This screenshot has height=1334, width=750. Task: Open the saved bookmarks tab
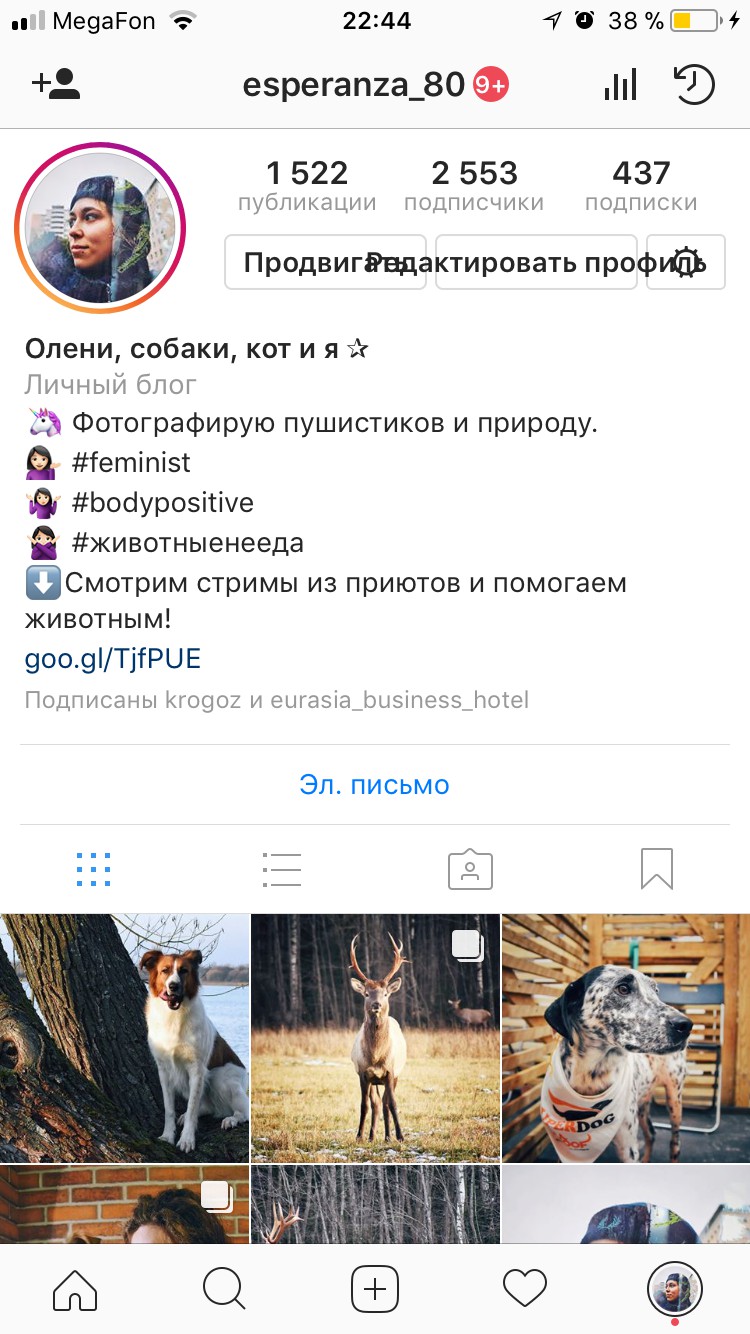click(657, 869)
